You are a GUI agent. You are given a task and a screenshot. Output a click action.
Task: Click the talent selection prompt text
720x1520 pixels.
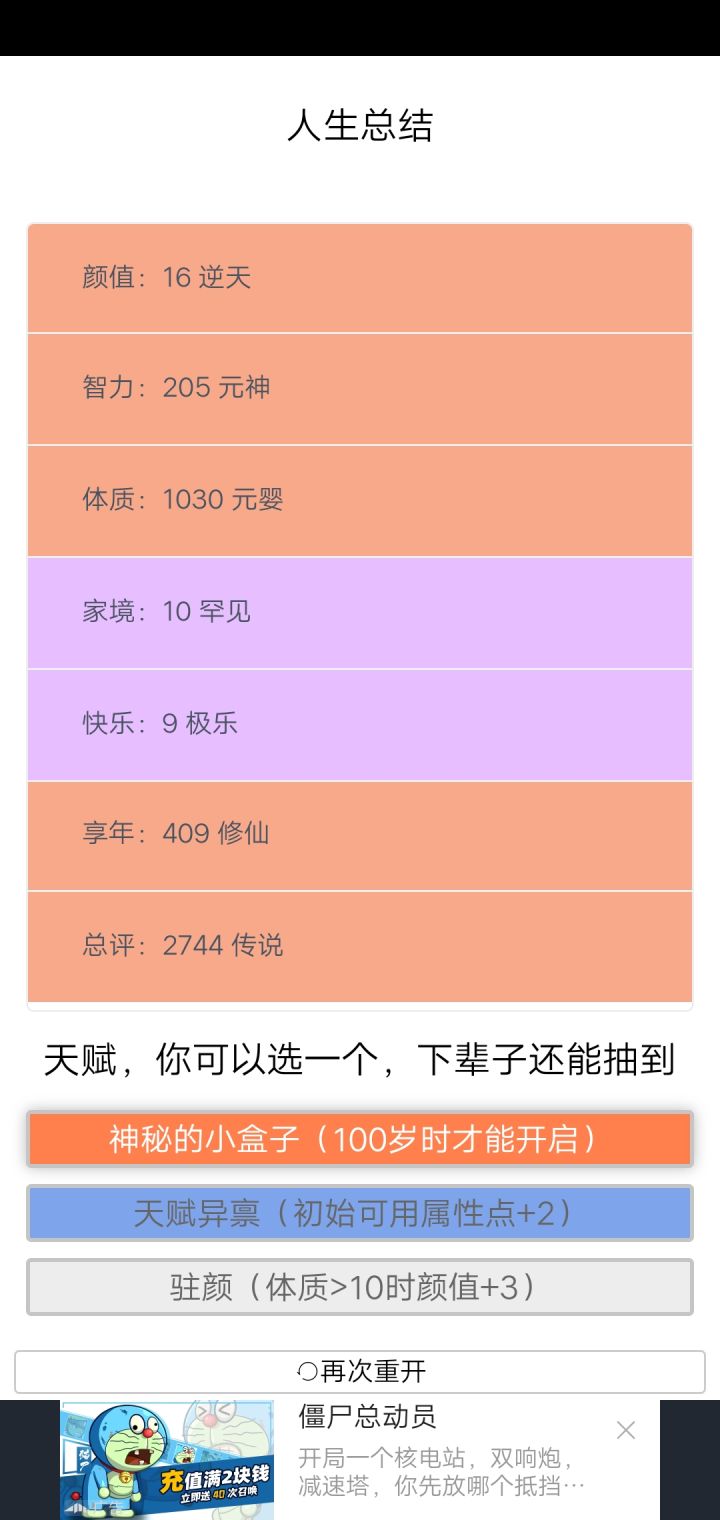pos(360,1060)
